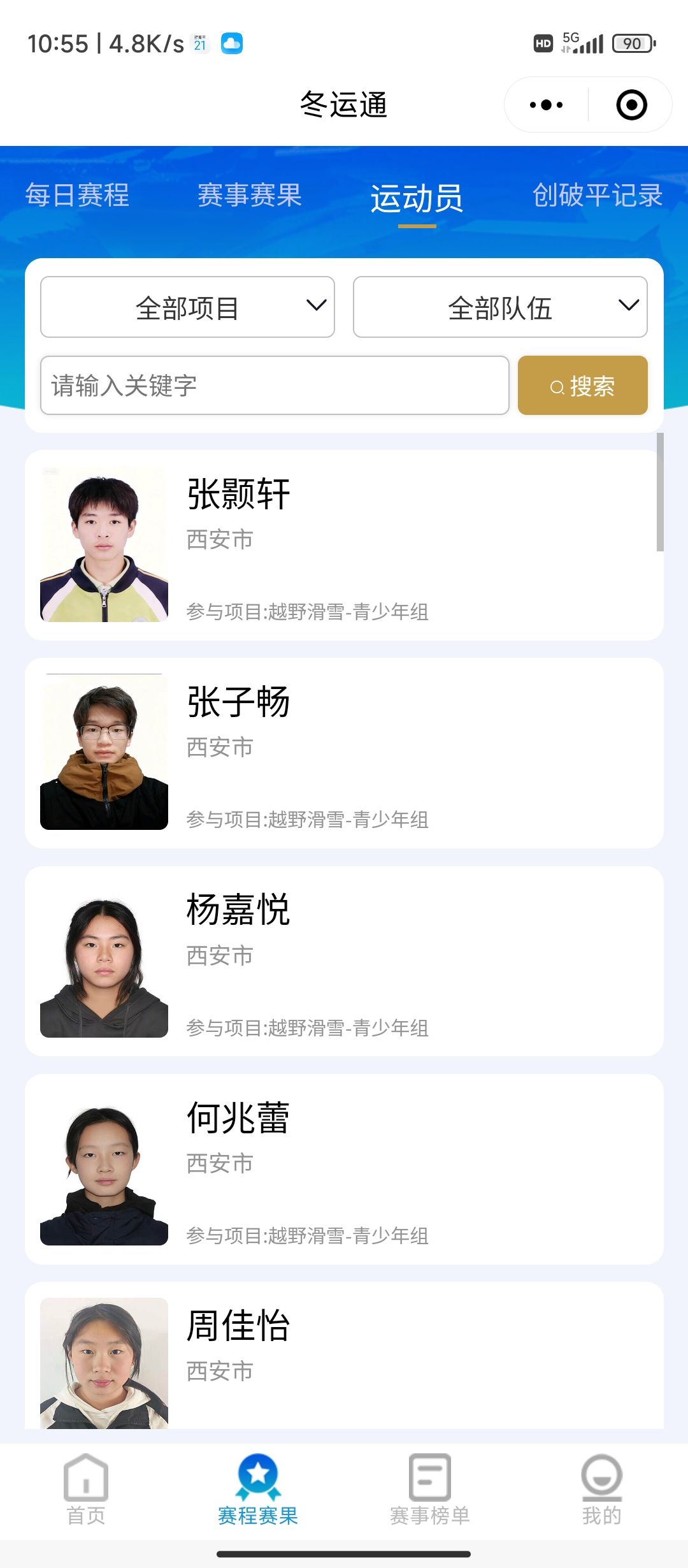Tap the 搜索 button
The height and width of the screenshot is (1568, 688).
click(582, 386)
